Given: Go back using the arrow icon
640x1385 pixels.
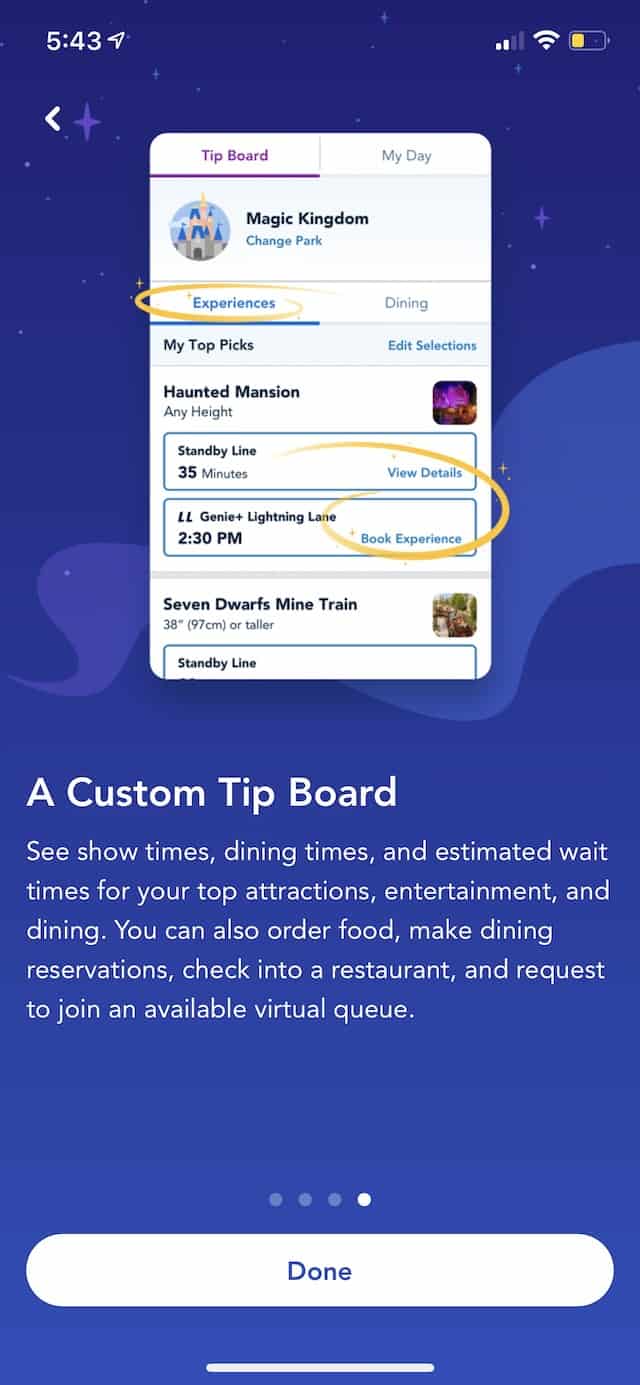Looking at the screenshot, I should point(53,119).
